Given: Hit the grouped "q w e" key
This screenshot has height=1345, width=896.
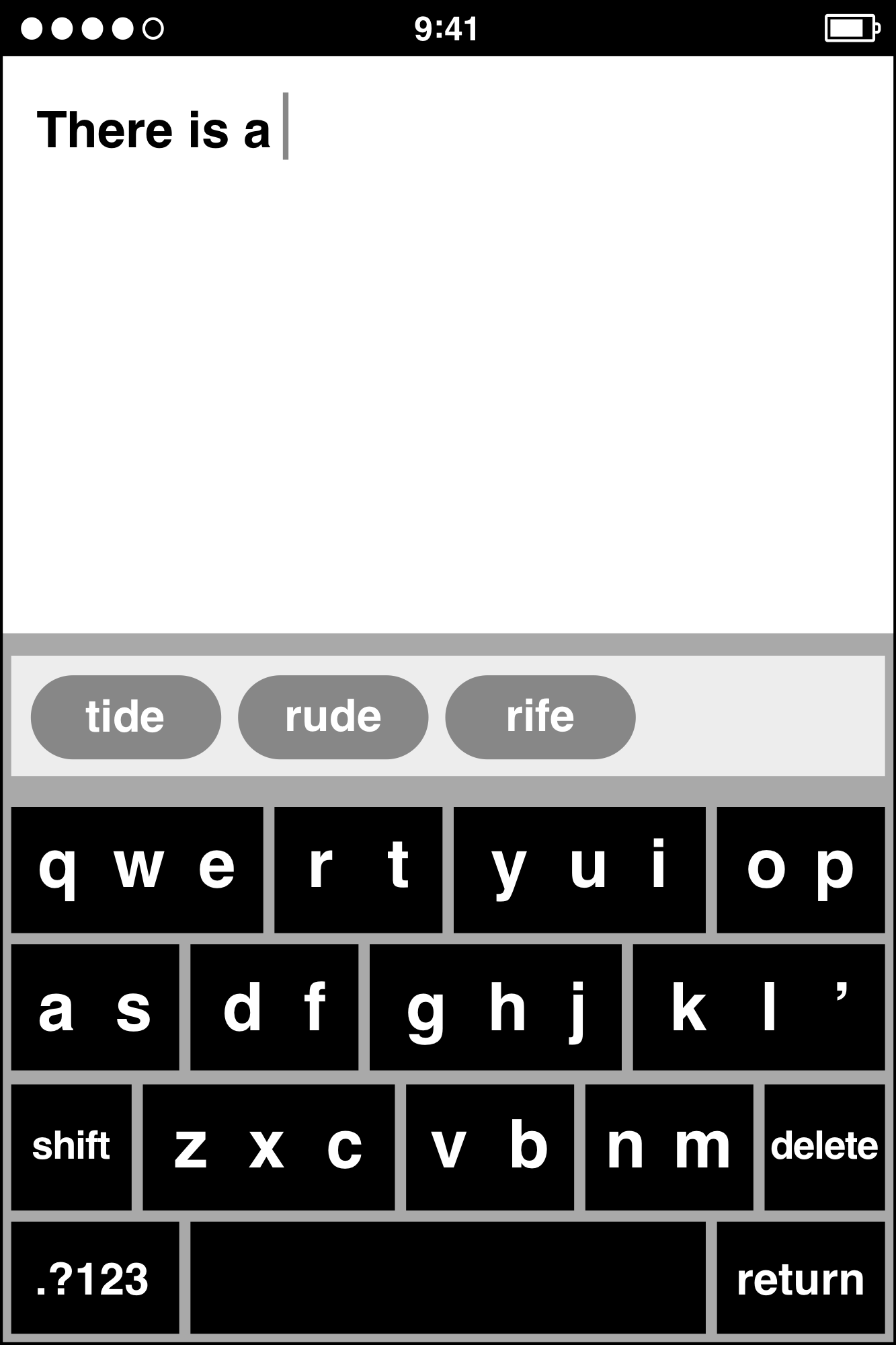Looking at the screenshot, I should (x=137, y=870).
